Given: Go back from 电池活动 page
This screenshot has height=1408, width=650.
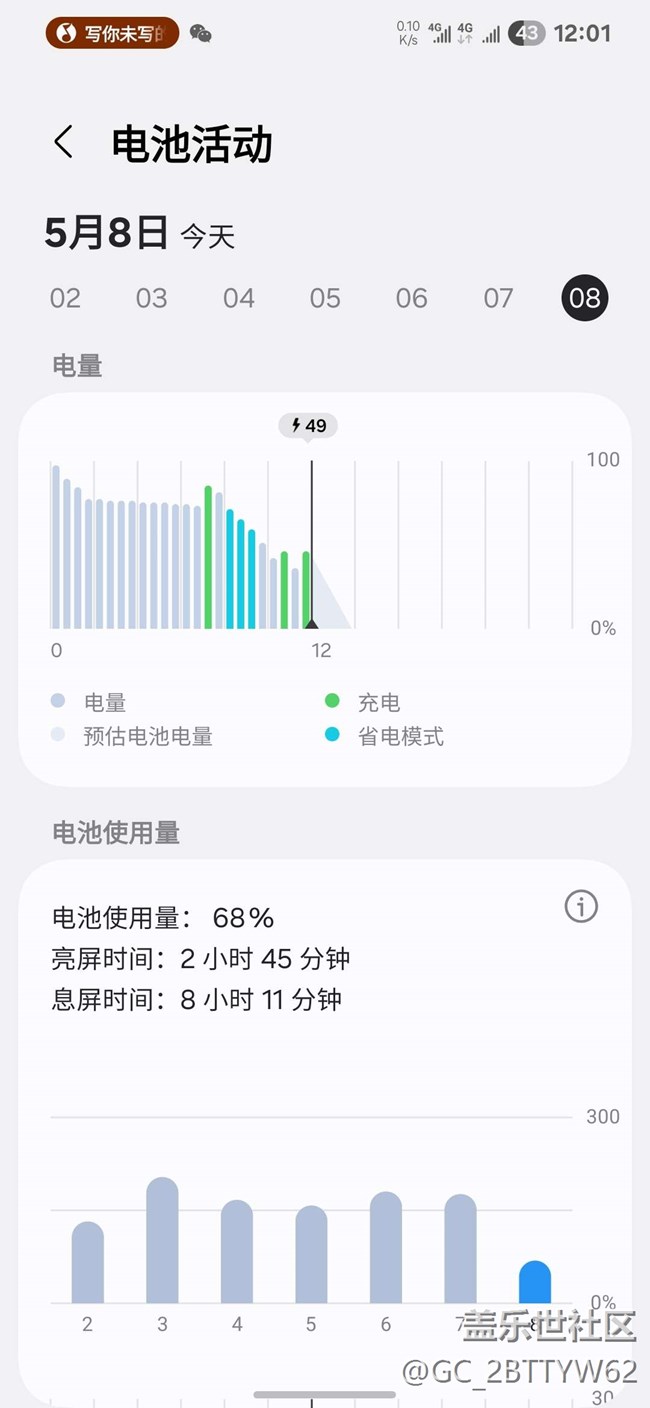Looking at the screenshot, I should pos(64,143).
